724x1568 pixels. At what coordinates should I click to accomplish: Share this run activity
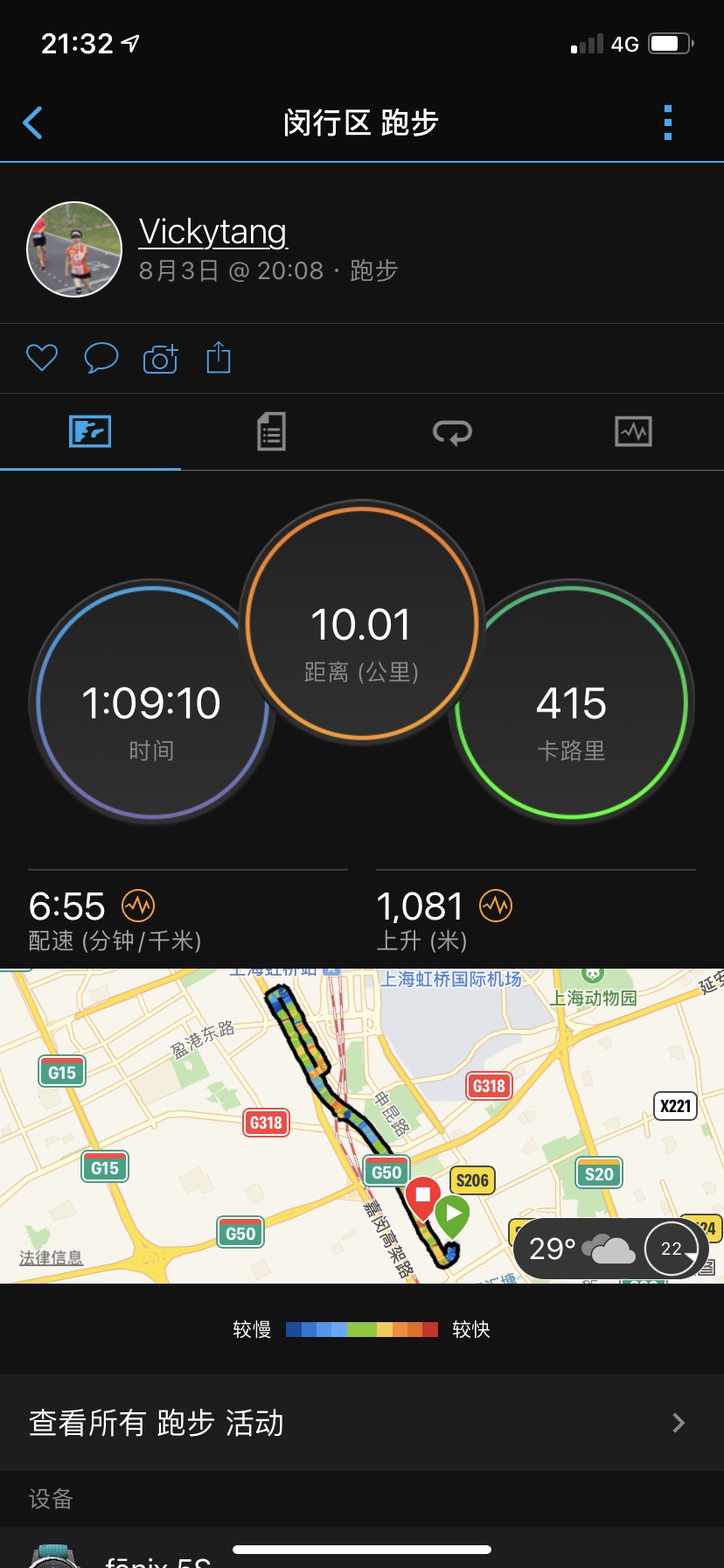(219, 357)
